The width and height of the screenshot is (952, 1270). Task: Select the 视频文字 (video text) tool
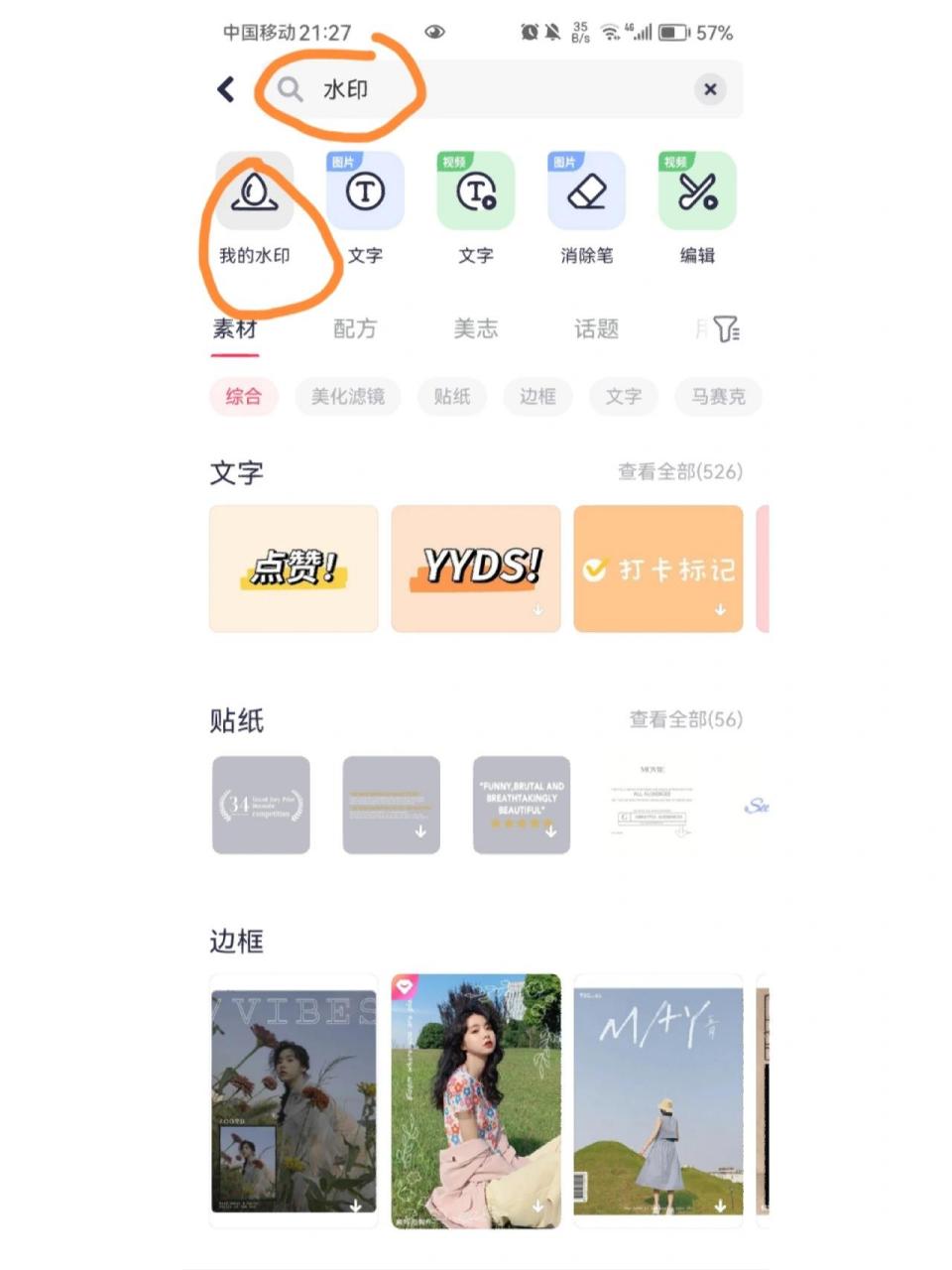pos(475,190)
